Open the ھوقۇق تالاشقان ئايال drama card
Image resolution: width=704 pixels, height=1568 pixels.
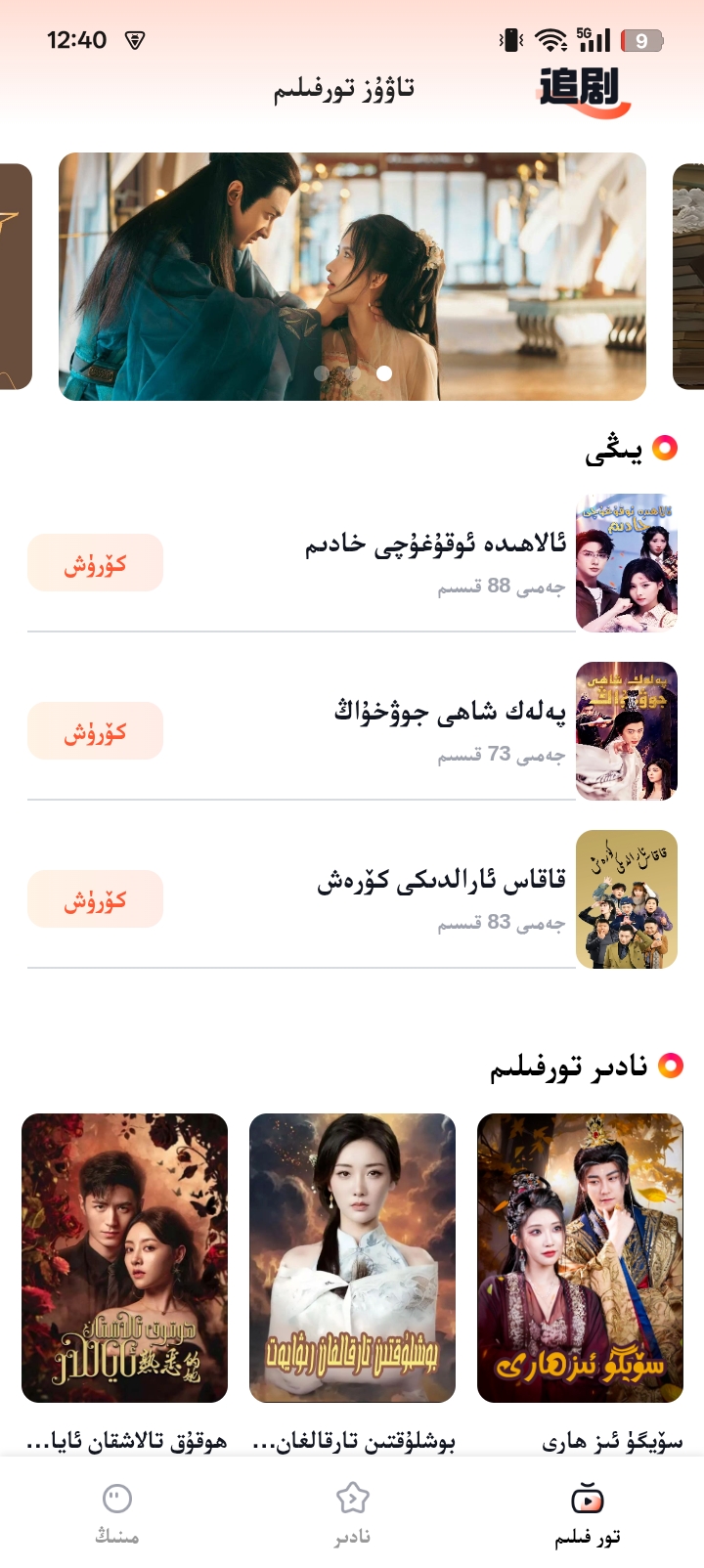tap(124, 1258)
